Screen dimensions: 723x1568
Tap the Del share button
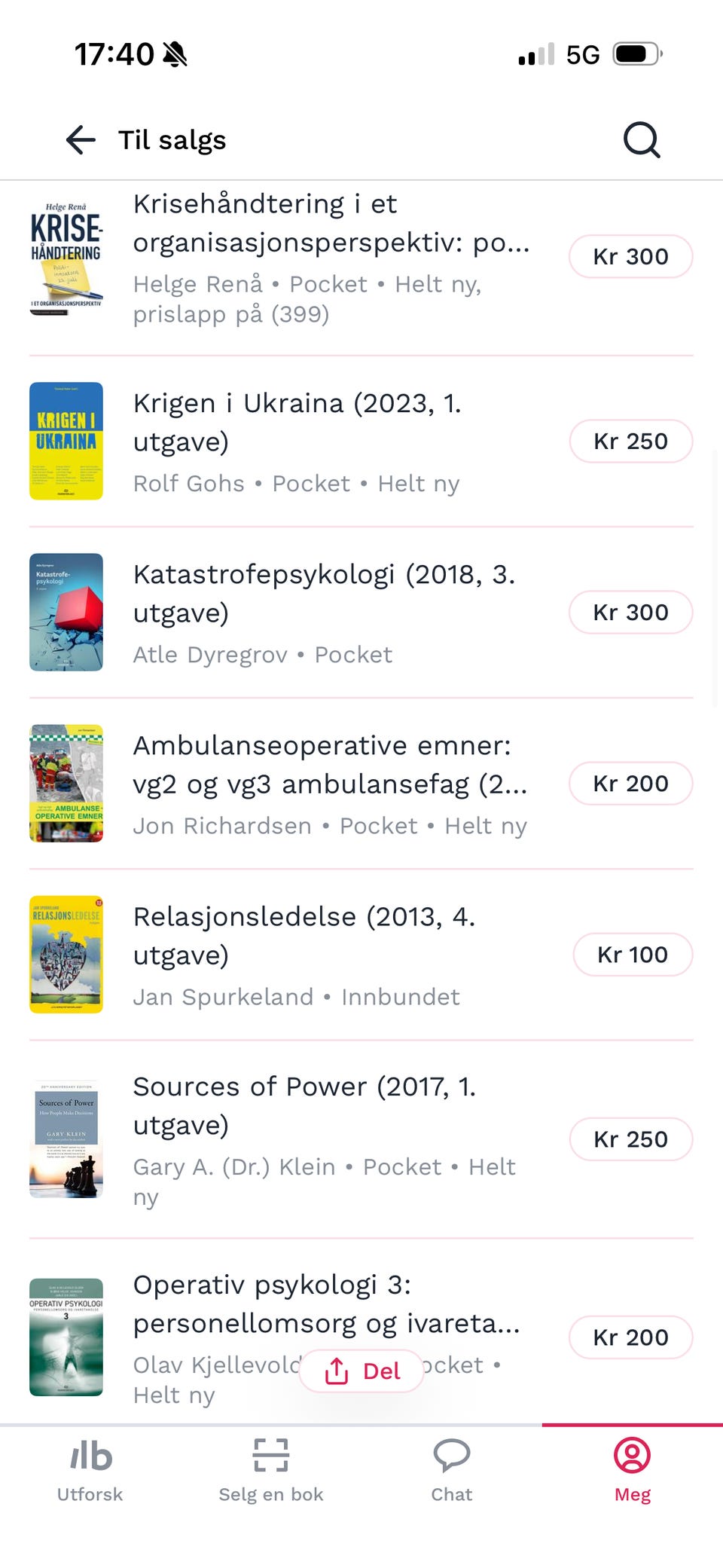pos(361,1370)
